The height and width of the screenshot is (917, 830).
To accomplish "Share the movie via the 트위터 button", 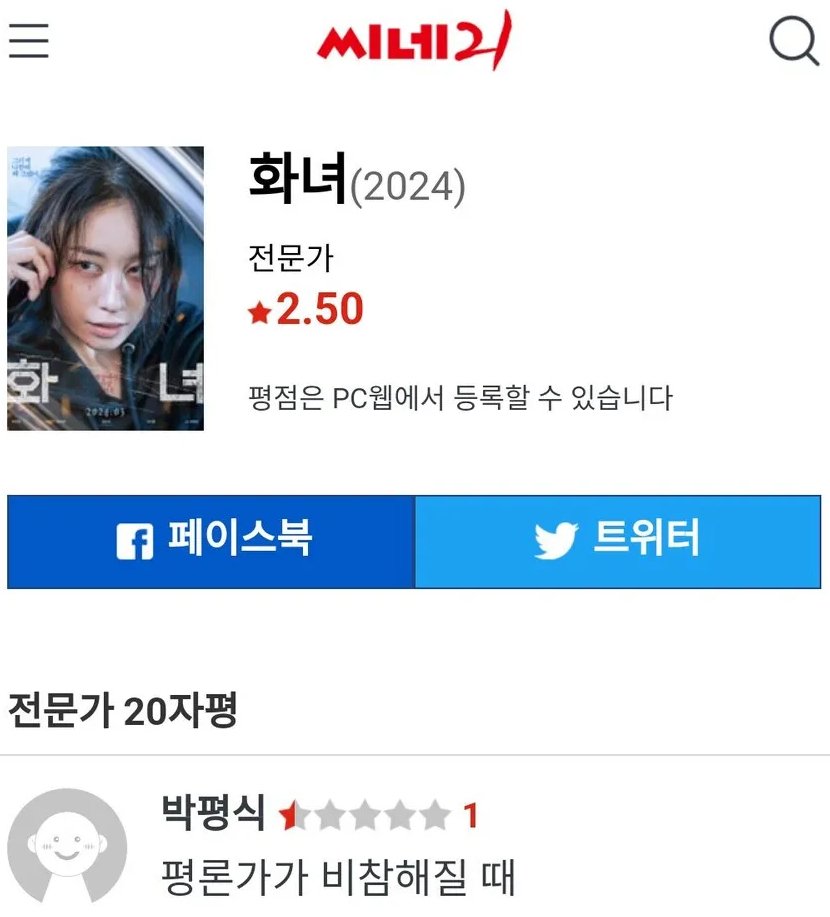I will coord(620,542).
